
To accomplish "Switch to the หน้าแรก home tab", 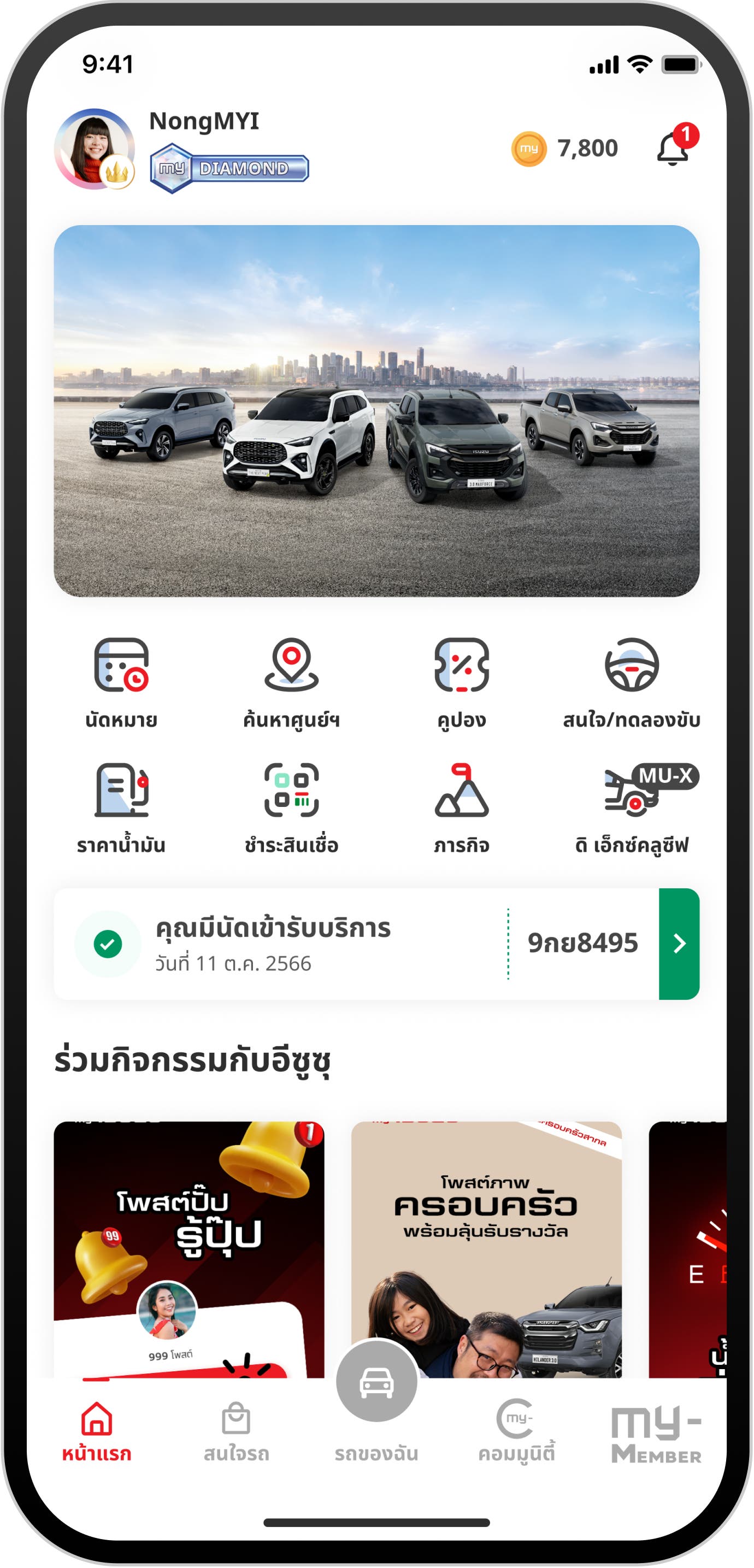I will point(97,1433).
